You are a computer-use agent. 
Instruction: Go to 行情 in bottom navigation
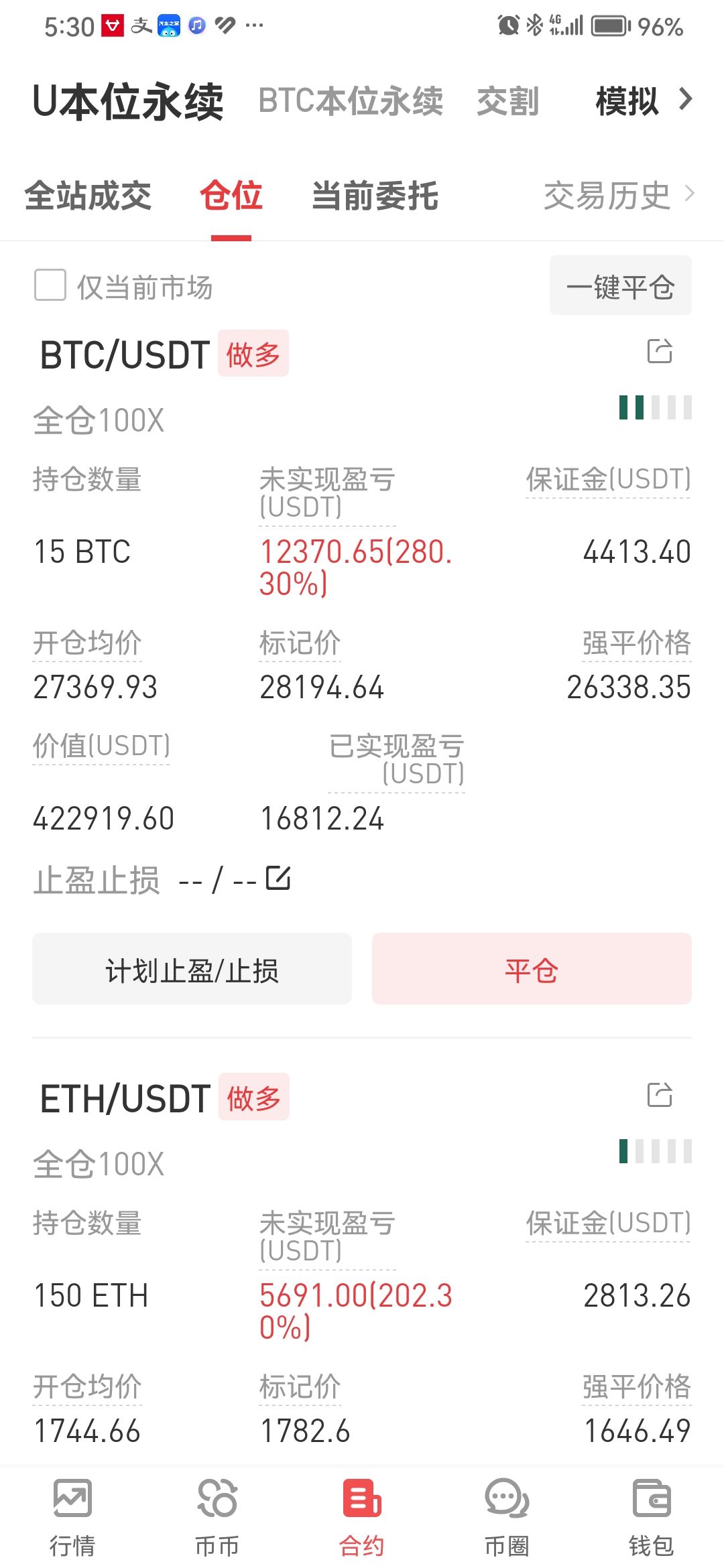pos(72,1517)
